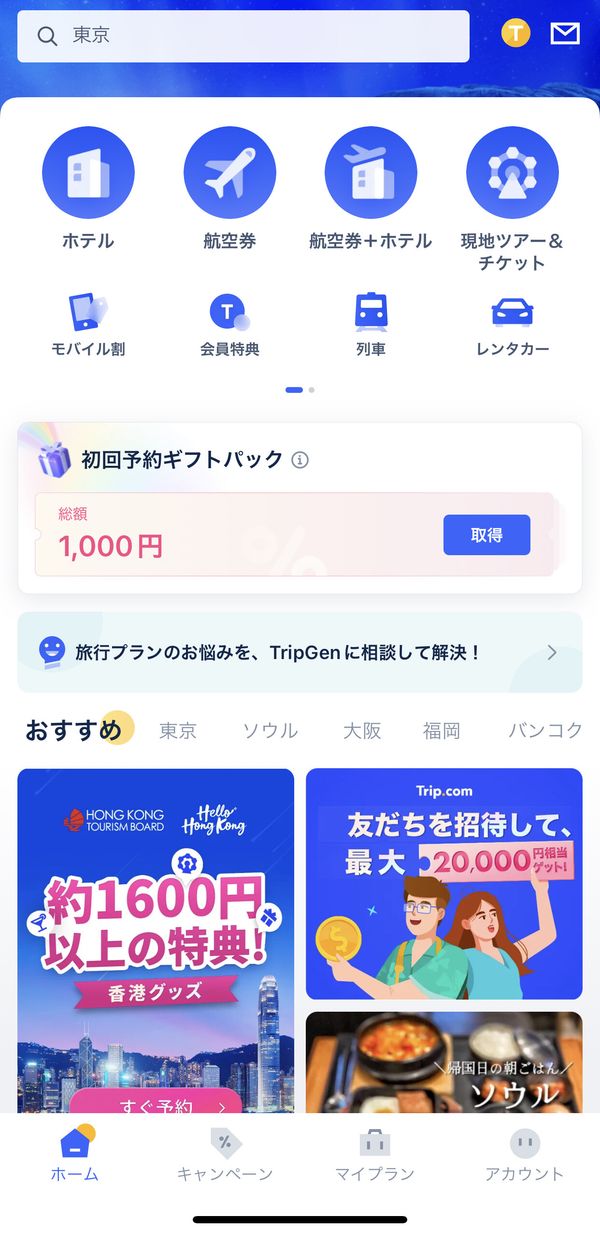Tap the search box showing 東京

(243, 36)
